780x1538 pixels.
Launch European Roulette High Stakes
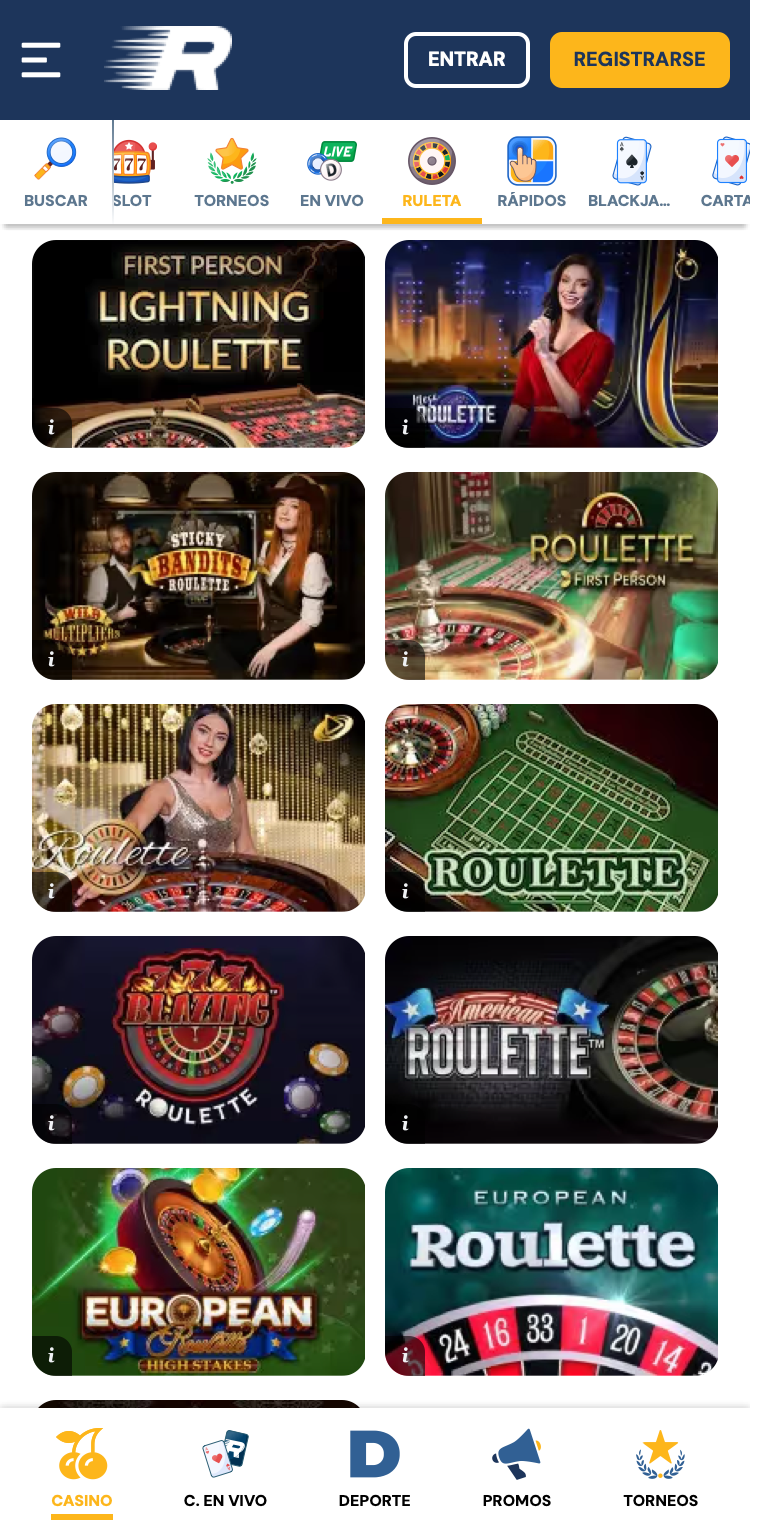click(199, 1272)
